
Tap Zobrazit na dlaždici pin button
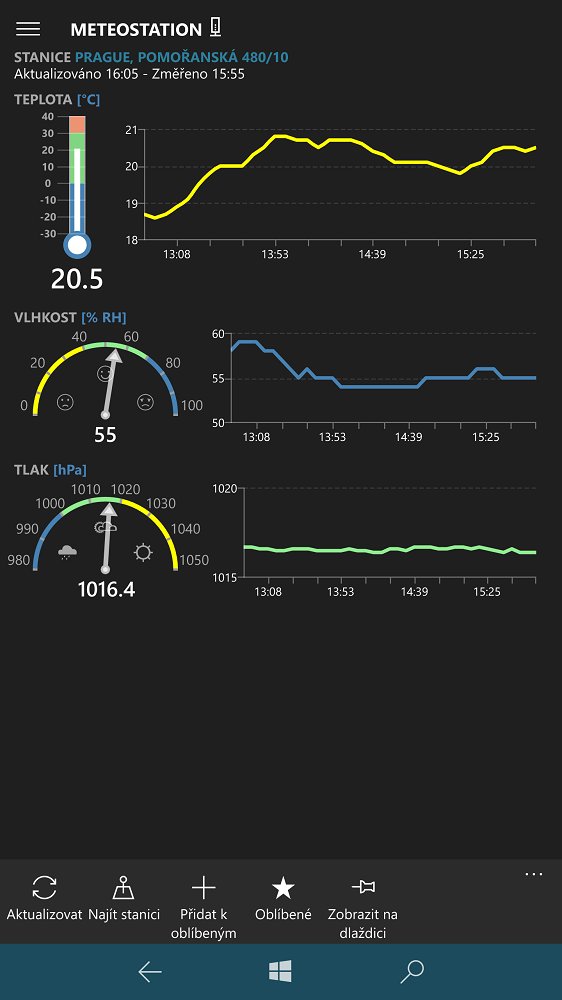click(363, 907)
